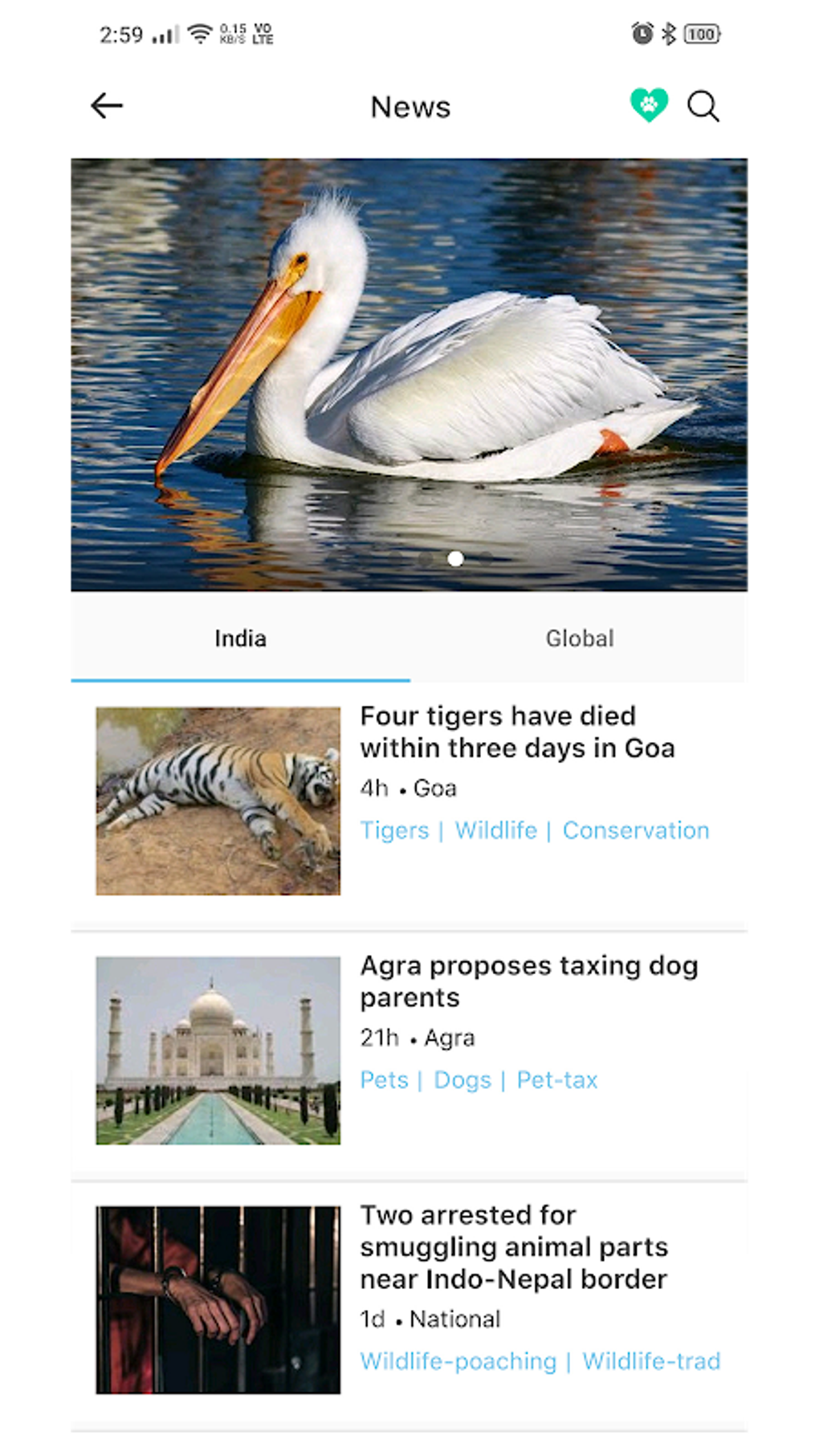
Task: Tap the Dogs tag
Action: 462,1080
